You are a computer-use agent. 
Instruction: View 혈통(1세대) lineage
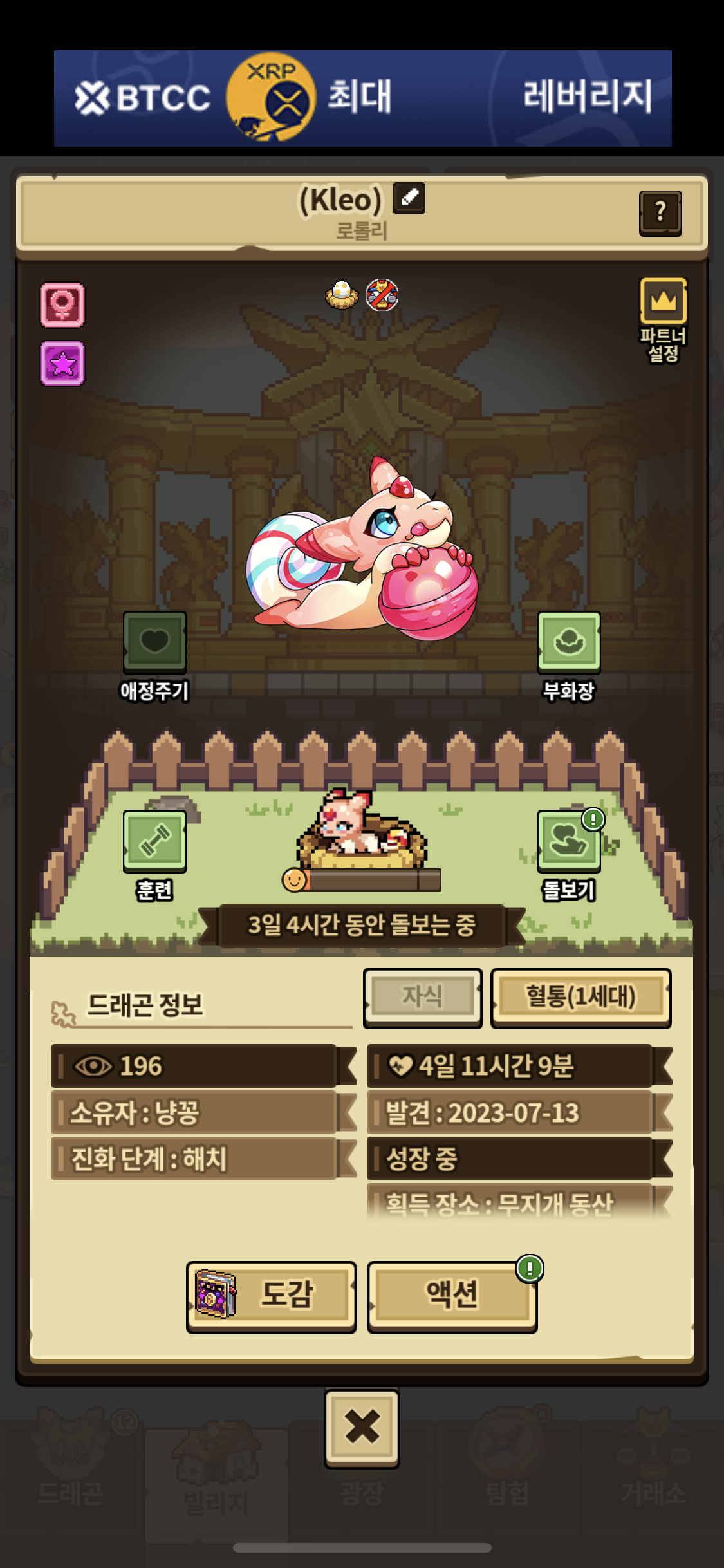pyautogui.click(x=580, y=997)
